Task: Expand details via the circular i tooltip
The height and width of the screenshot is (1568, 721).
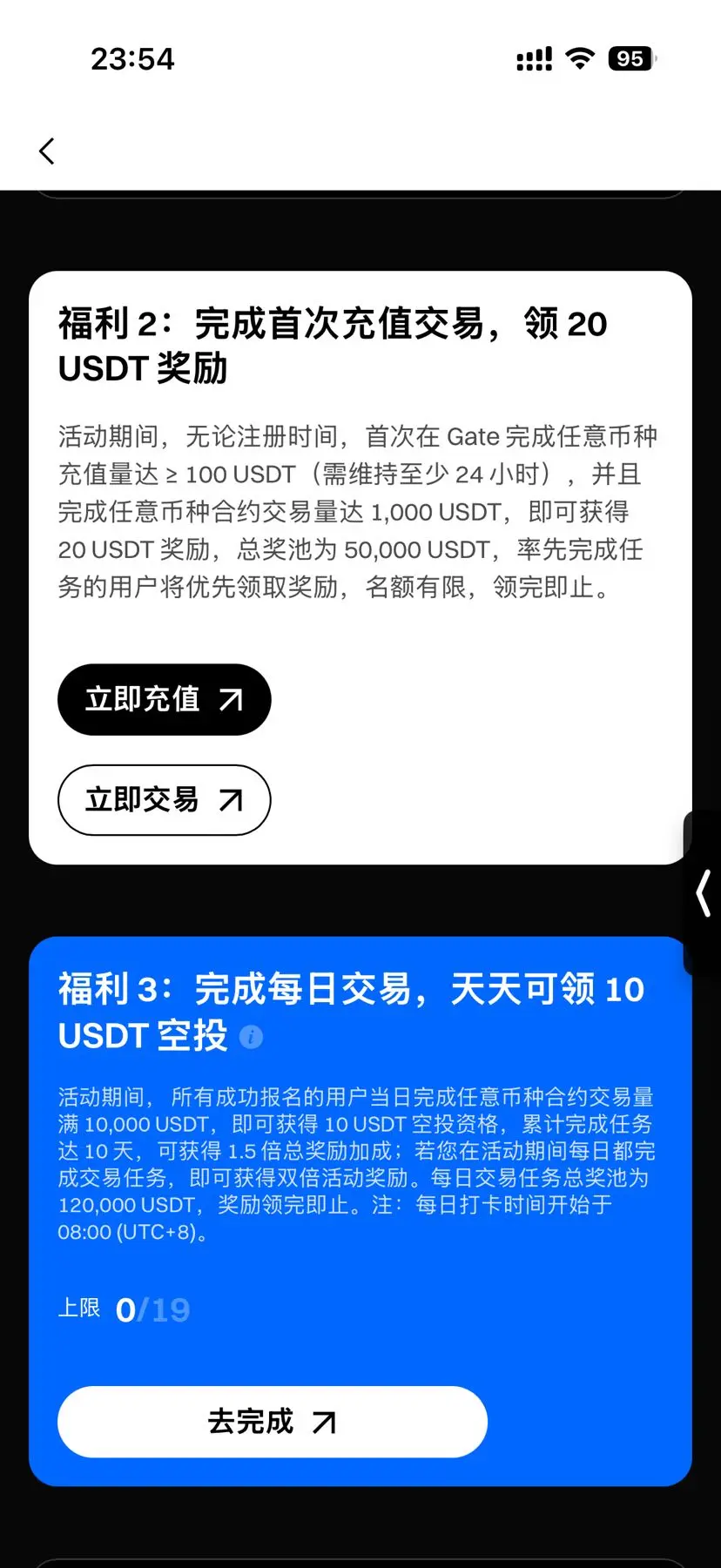Action: (x=251, y=1037)
